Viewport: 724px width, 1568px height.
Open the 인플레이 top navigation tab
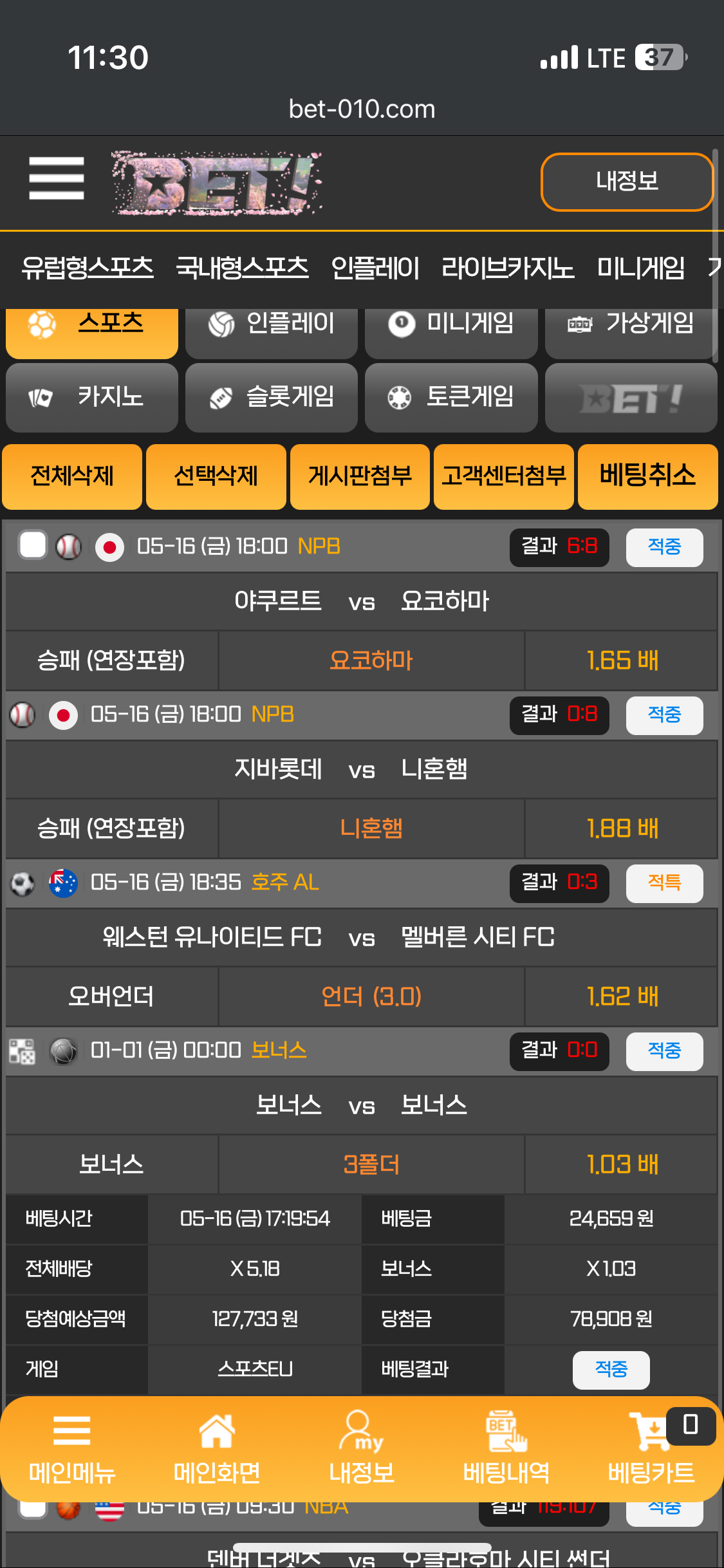[375, 268]
